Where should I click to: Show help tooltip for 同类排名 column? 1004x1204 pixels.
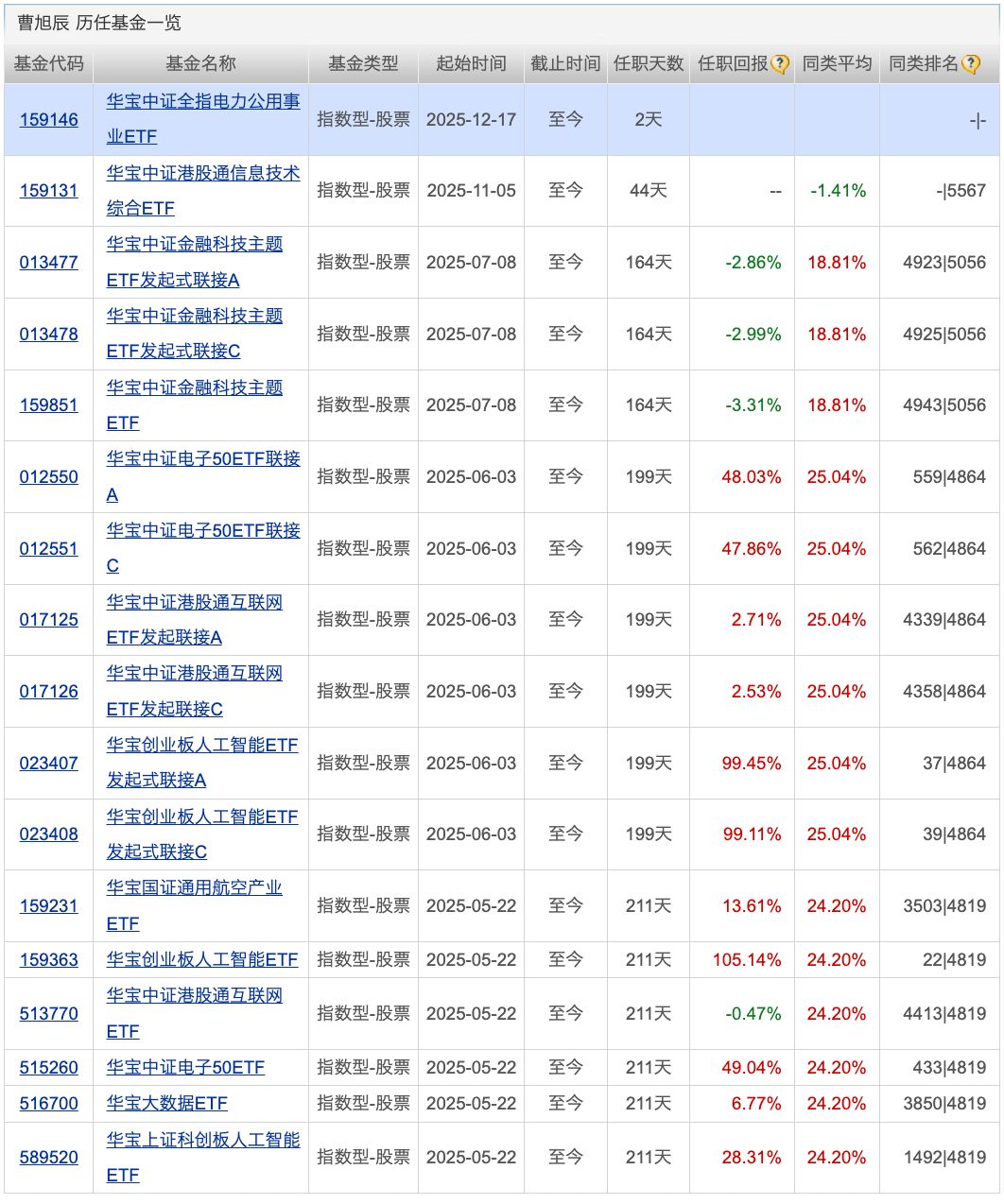tap(971, 64)
